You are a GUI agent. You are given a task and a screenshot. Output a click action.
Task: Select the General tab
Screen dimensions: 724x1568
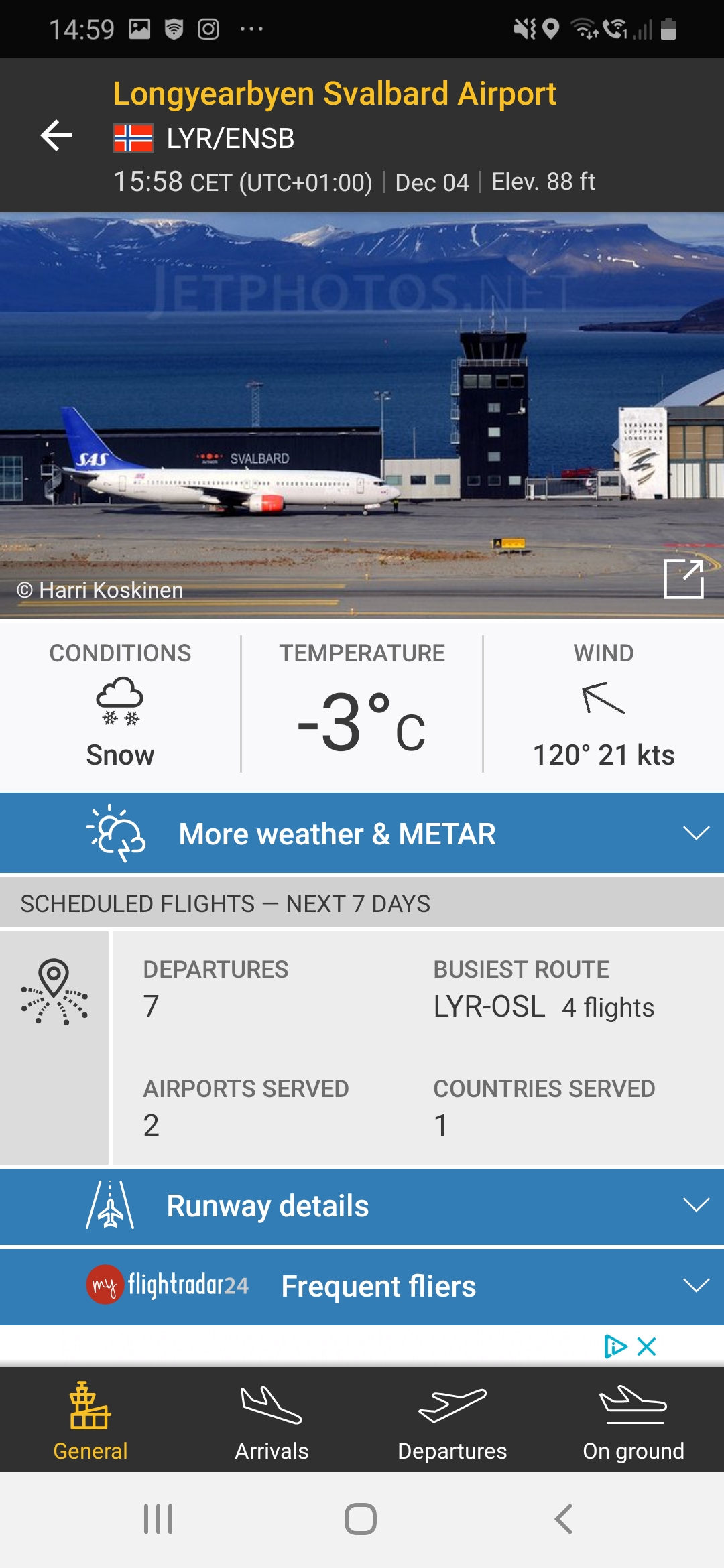pyautogui.click(x=90, y=1420)
